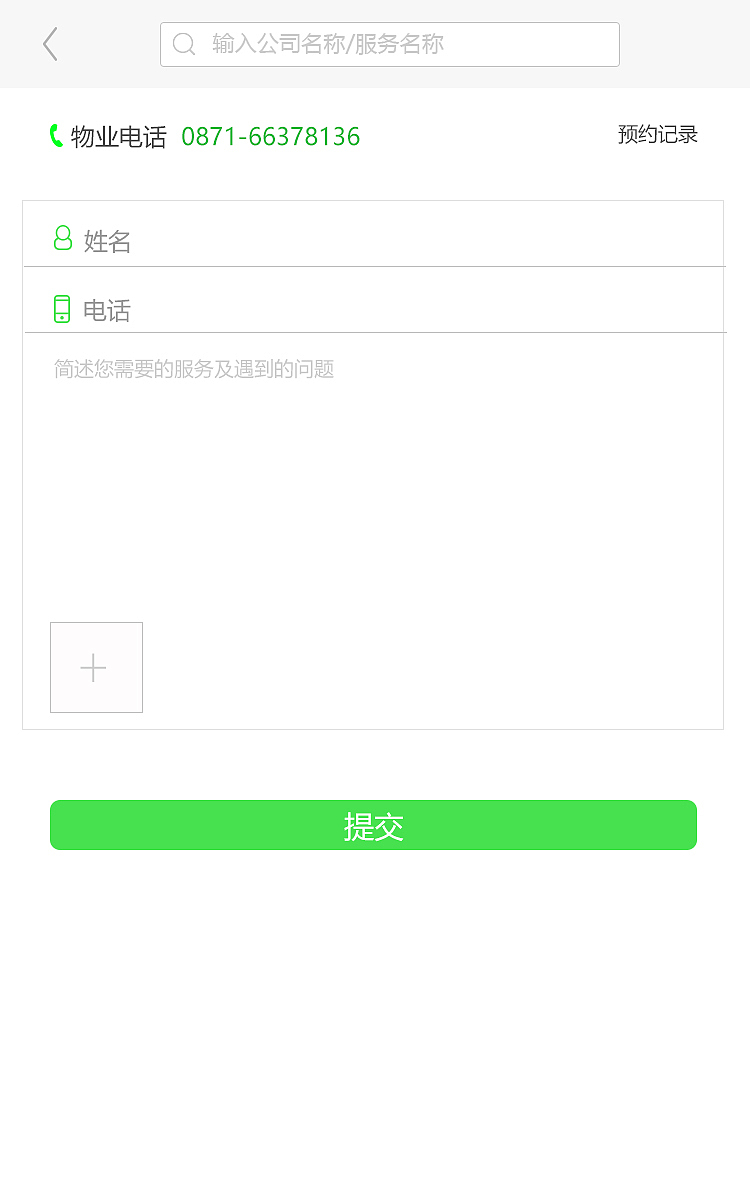Tap 预约记录 in the top right corner
Screen dimensions: 750x1192
(658, 133)
